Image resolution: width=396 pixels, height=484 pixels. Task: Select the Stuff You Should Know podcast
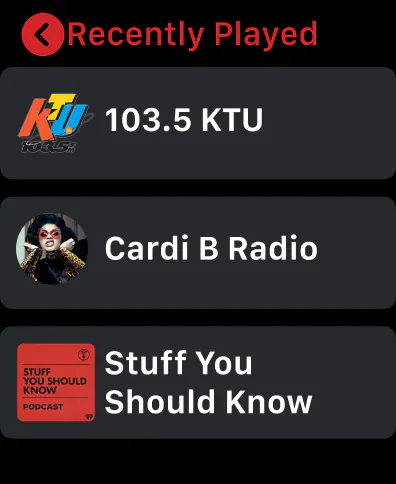198,382
